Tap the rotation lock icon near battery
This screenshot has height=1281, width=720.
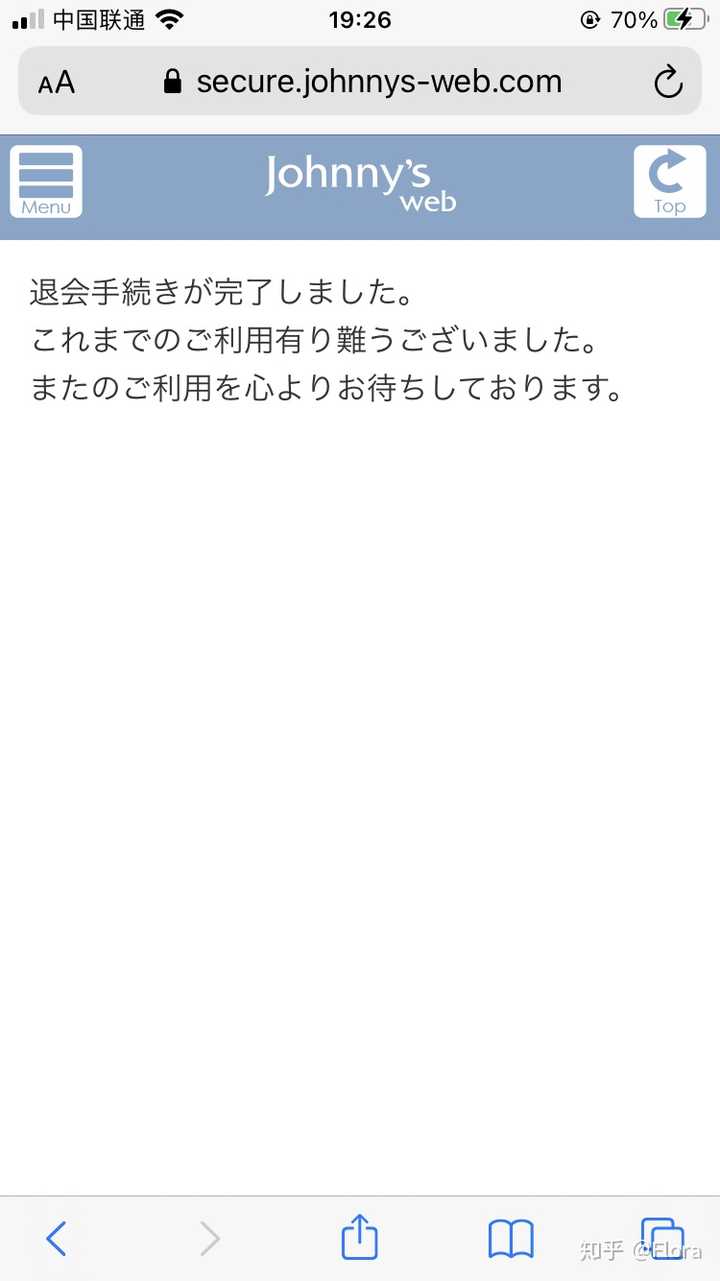tap(590, 18)
